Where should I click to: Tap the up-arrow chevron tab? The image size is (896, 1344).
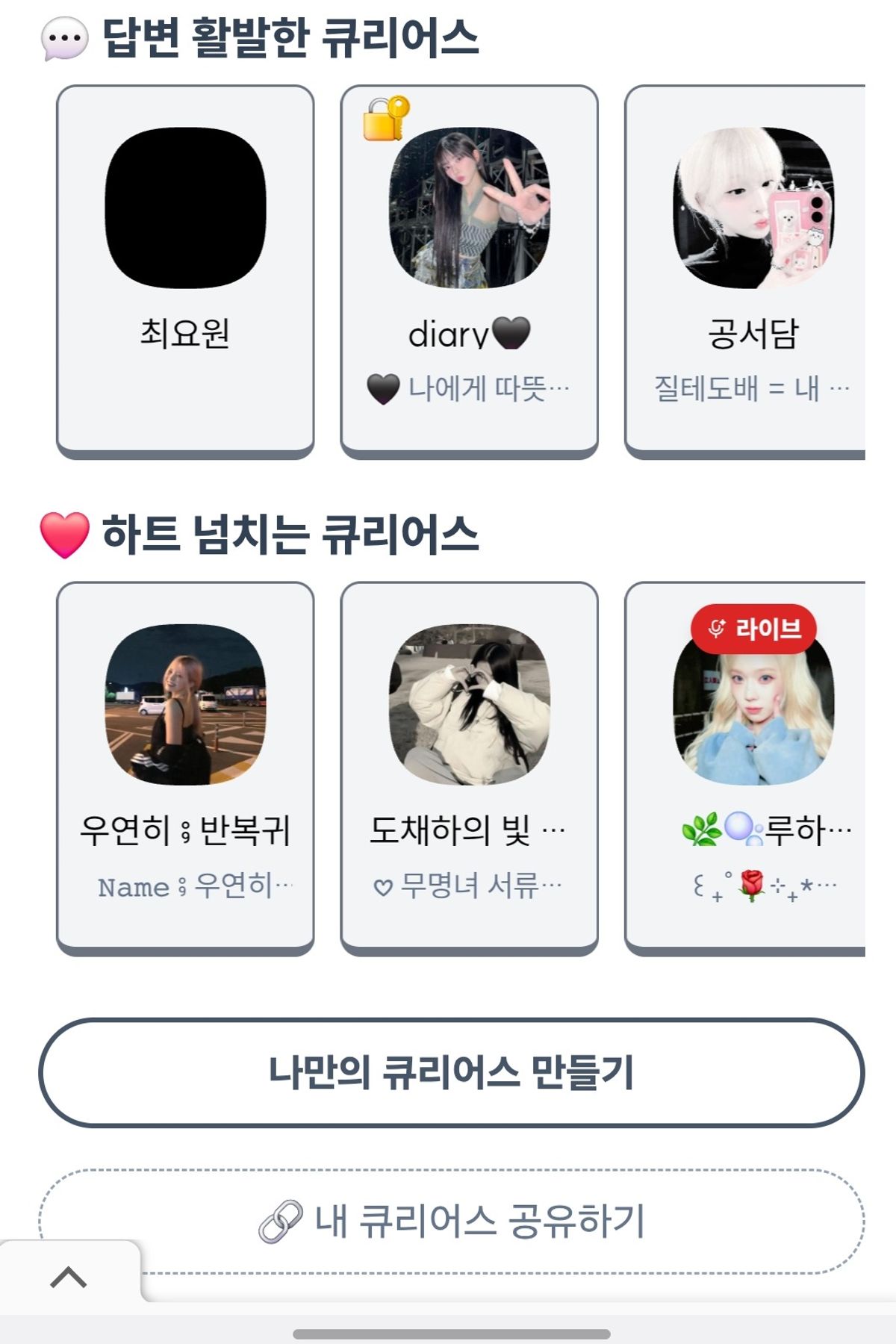coord(69,1278)
